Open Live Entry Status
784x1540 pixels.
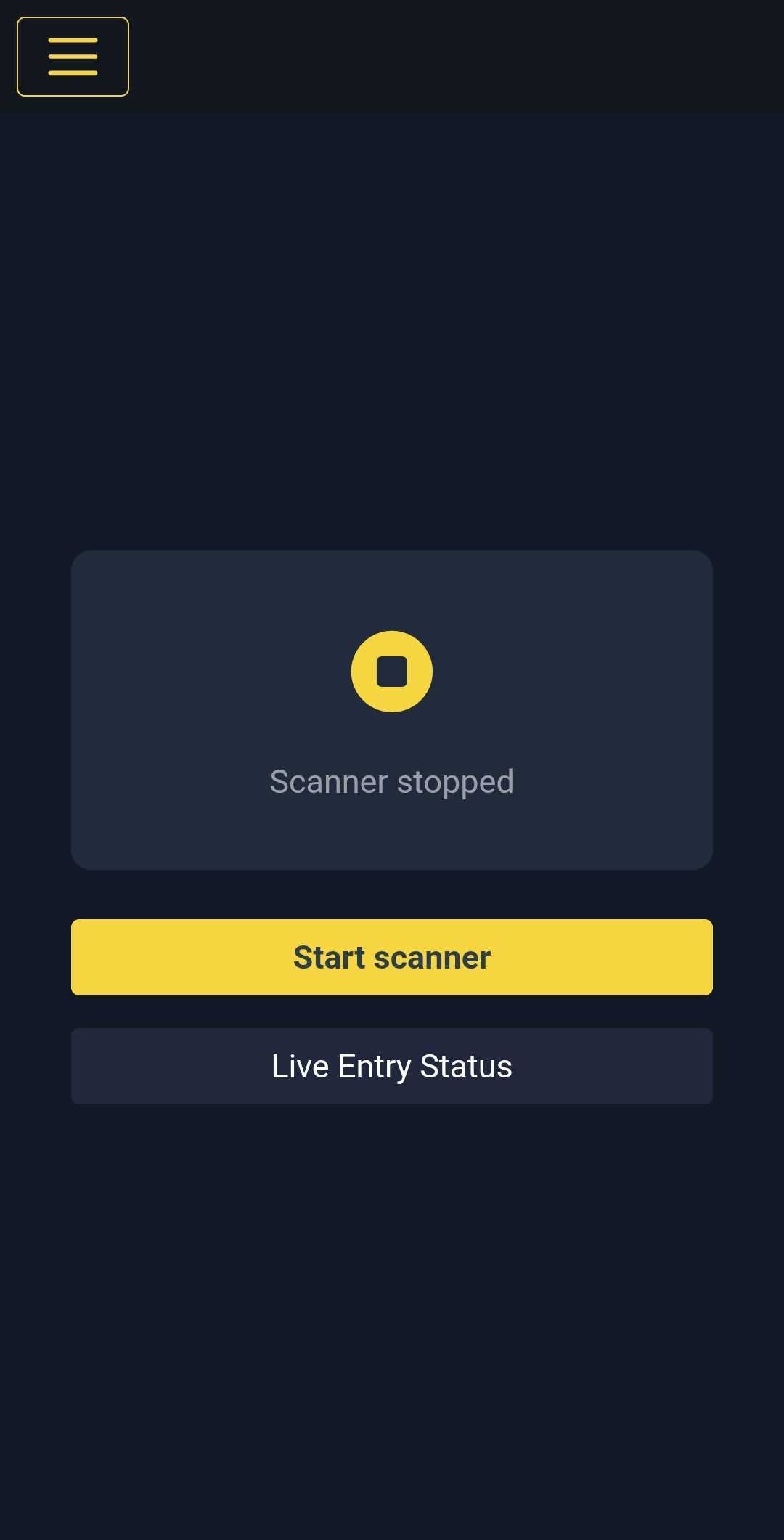point(392,1066)
